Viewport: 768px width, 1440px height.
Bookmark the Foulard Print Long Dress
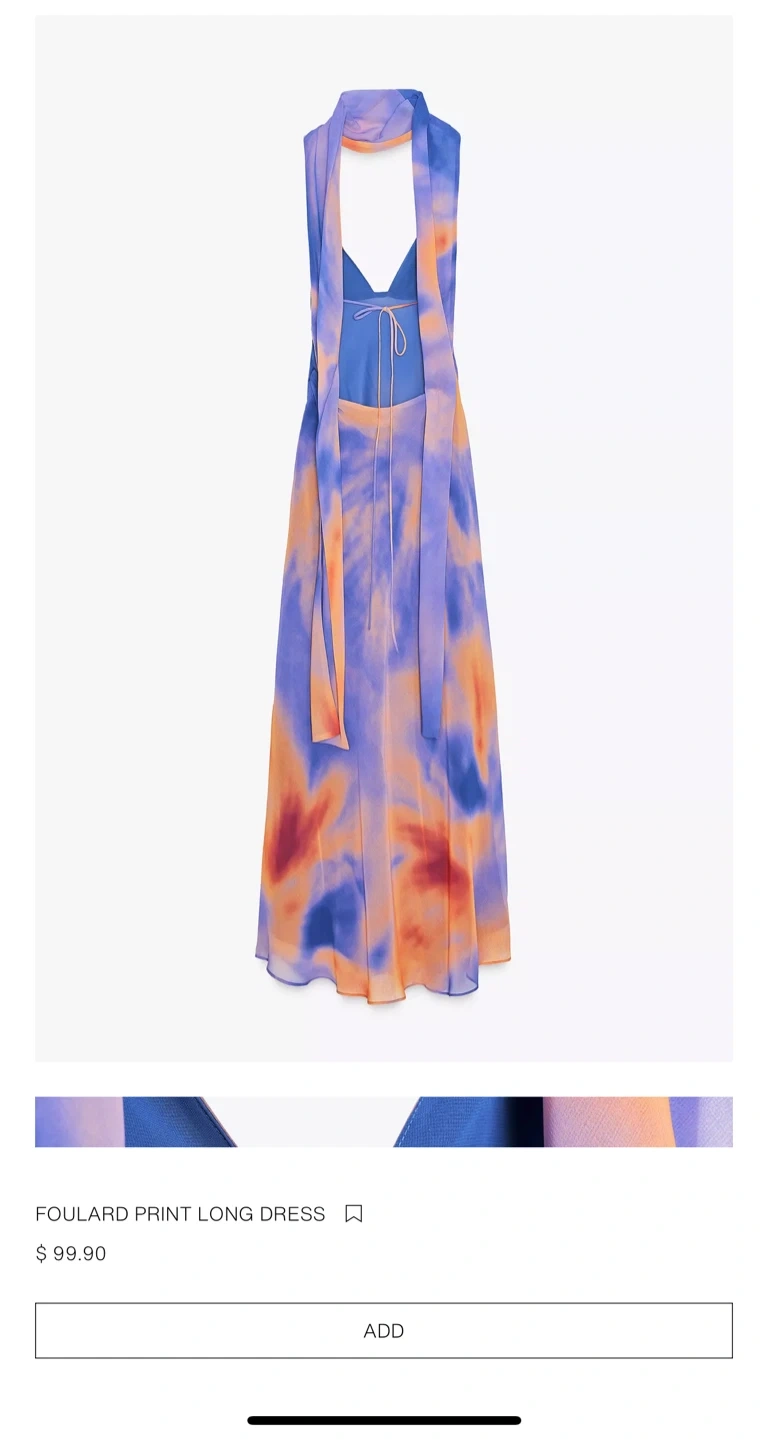click(x=353, y=1214)
